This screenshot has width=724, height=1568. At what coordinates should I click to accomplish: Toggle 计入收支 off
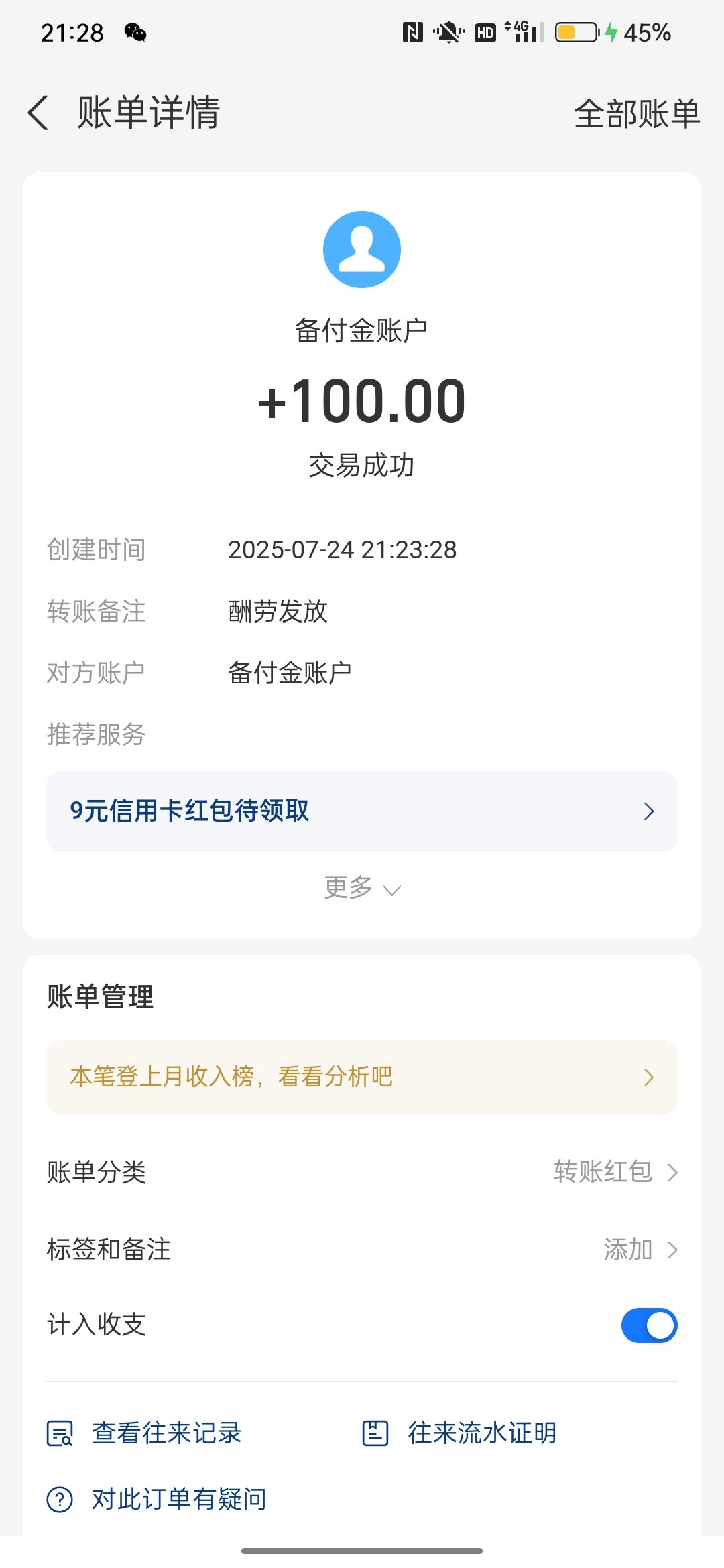click(648, 1325)
